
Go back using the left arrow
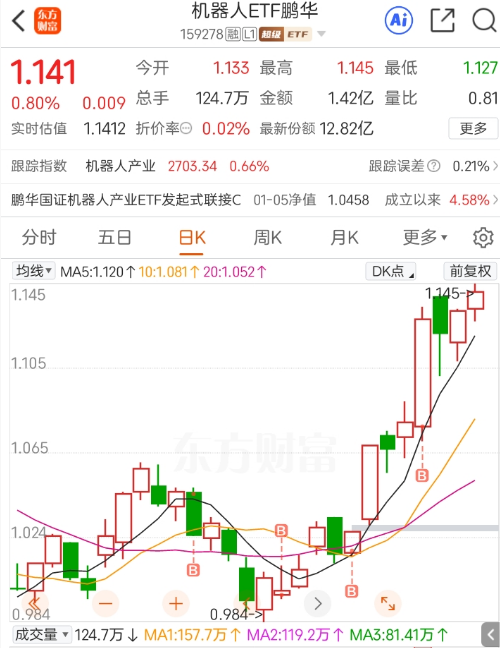[19, 21]
